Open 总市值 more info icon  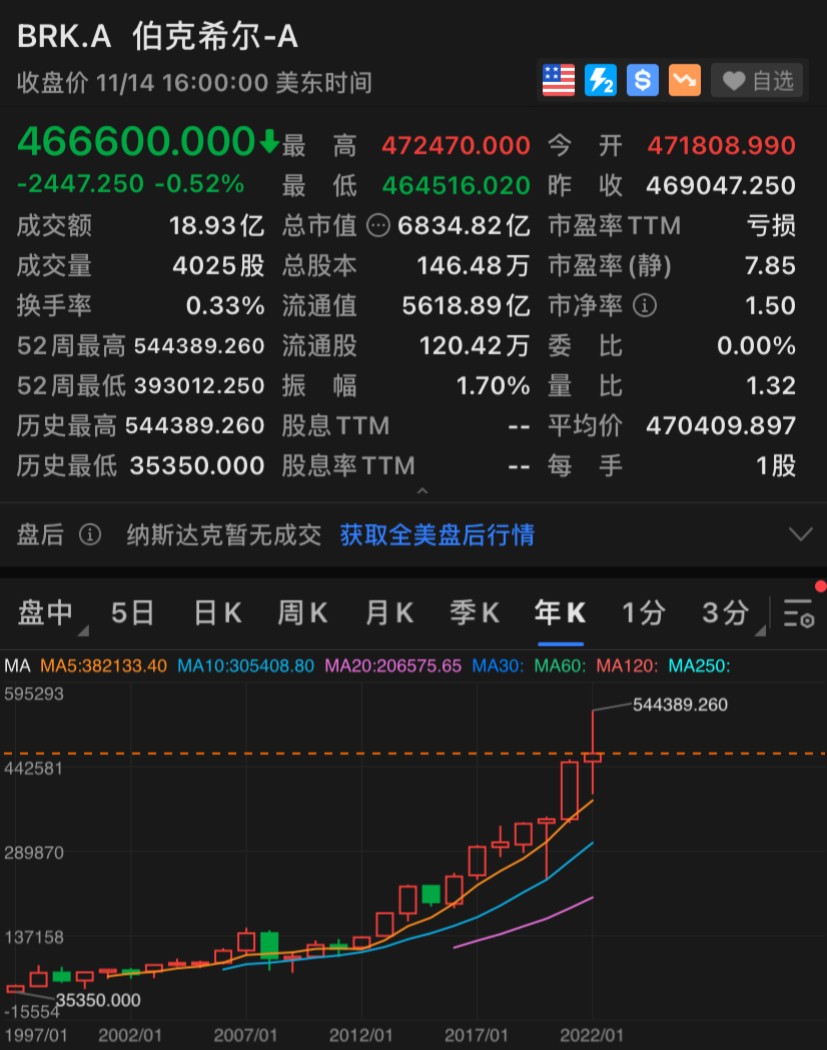coord(378,226)
